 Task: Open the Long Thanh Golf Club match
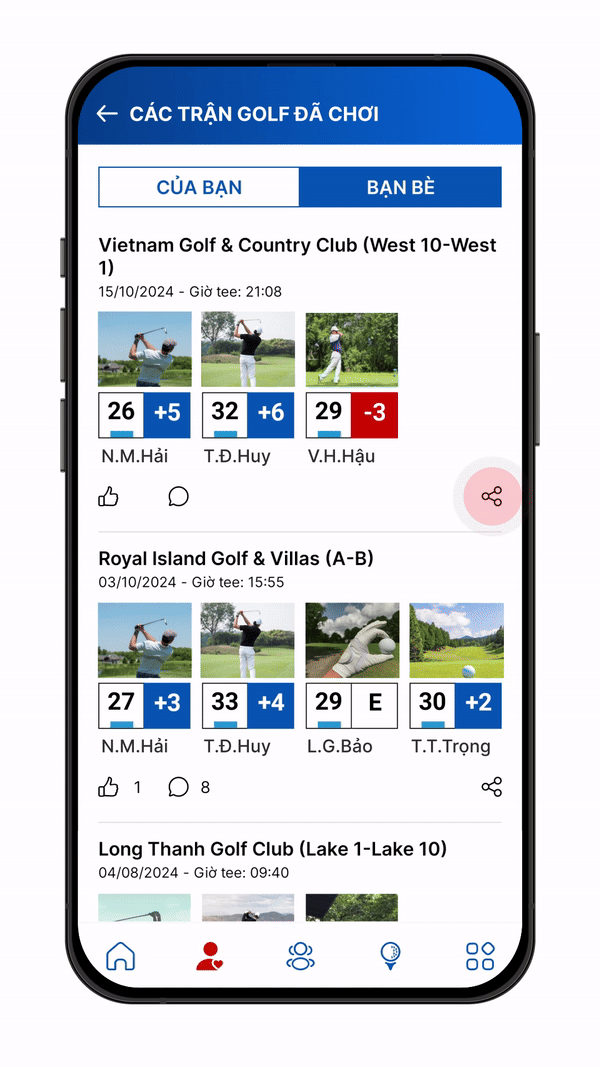(272, 849)
